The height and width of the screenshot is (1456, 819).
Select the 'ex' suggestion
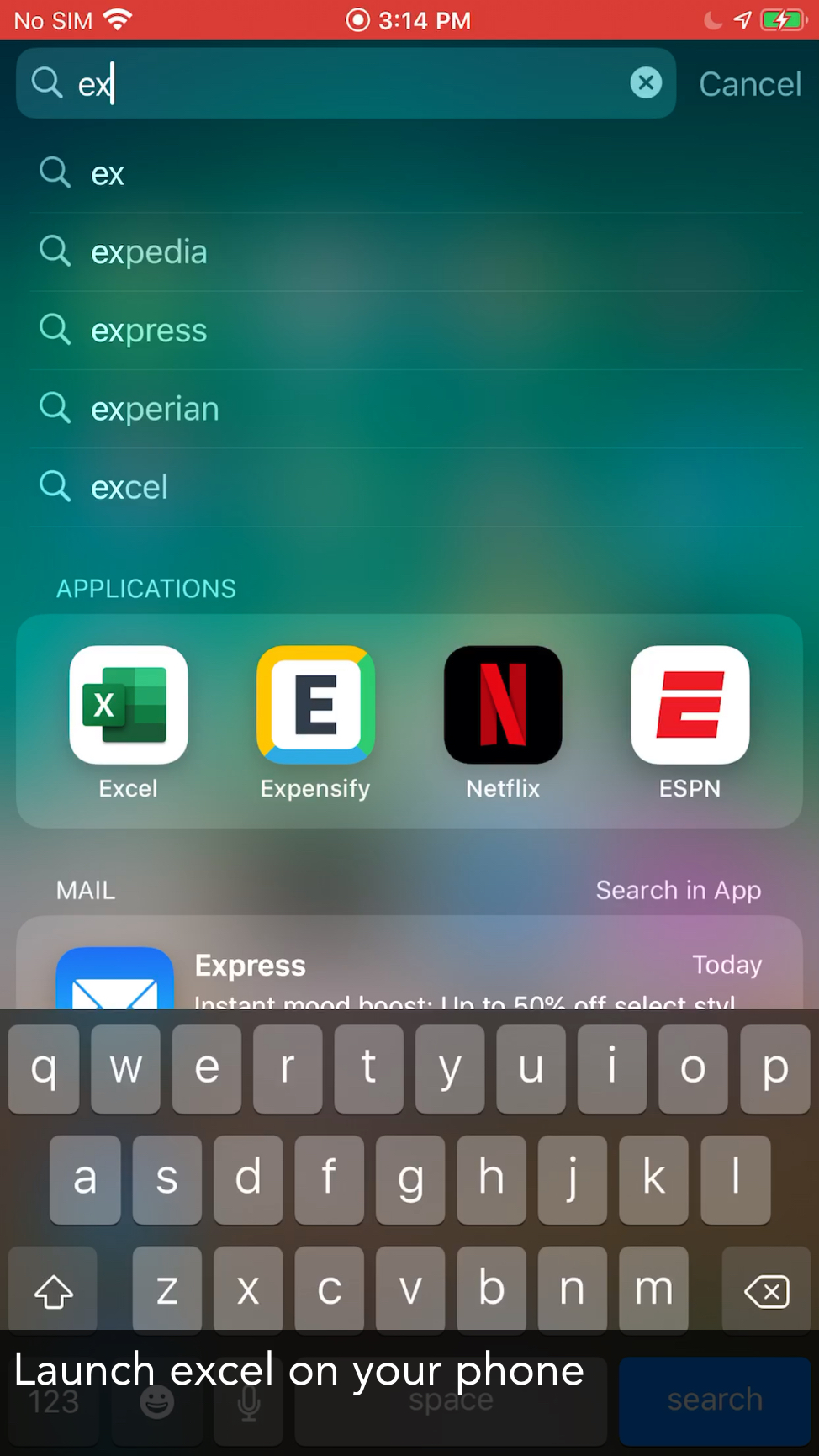(108, 174)
